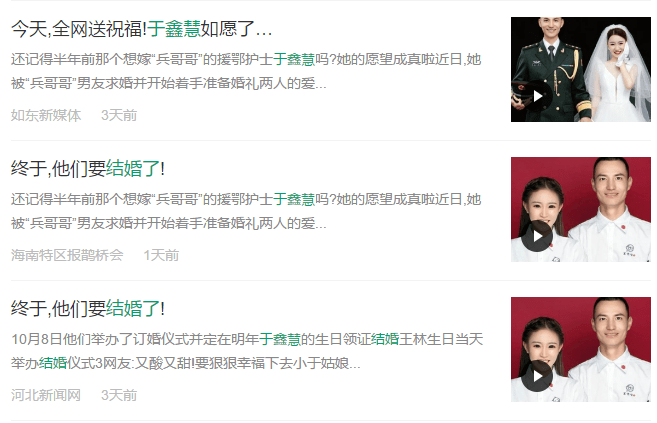This screenshot has width=657, height=423.
Task: Open the '终于,他们要结婚了!' article from 河北新闻网
Action: pyautogui.click(x=88, y=308)
